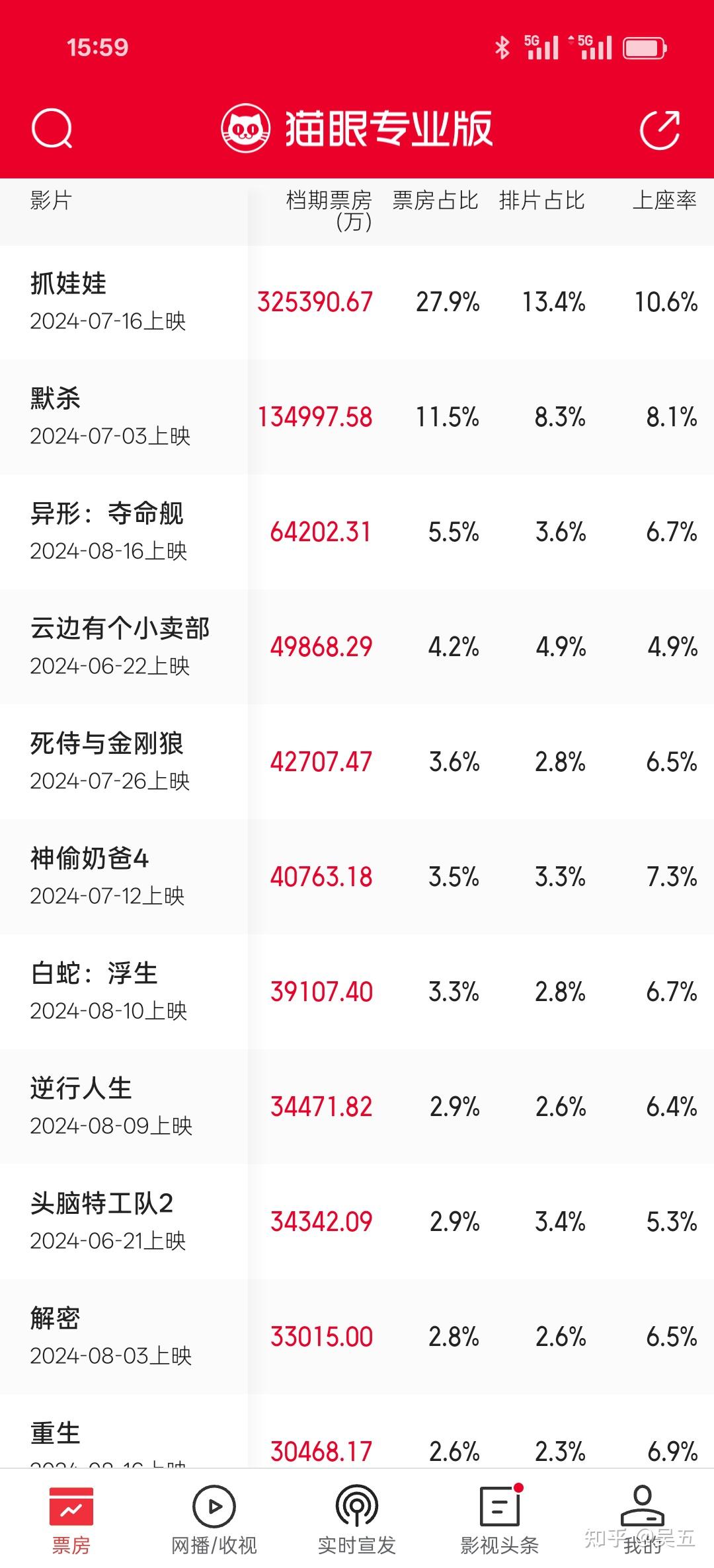Open 影视头条 headlines icon with red dot
Screen dimensions: 714x1568
coord(500,1507)
